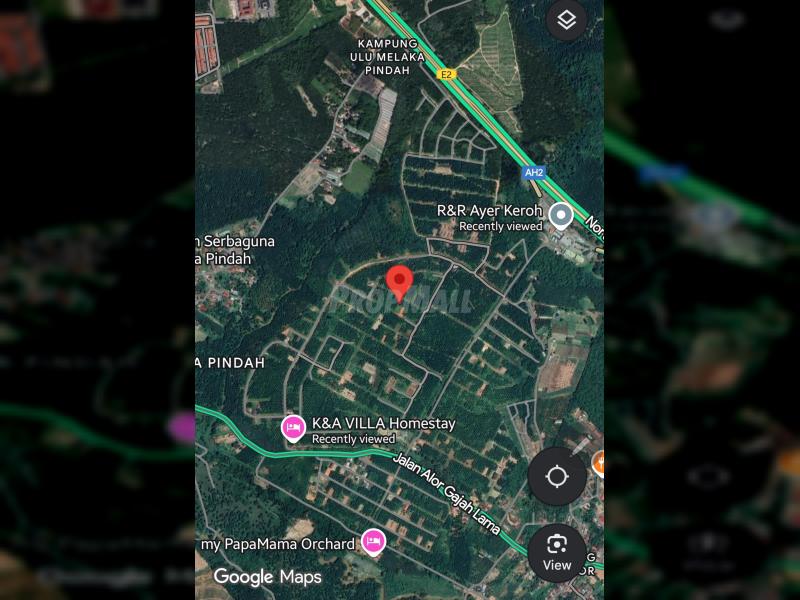Open the camera View button
This screenshot has width=800, height=600.
(557, 552)
